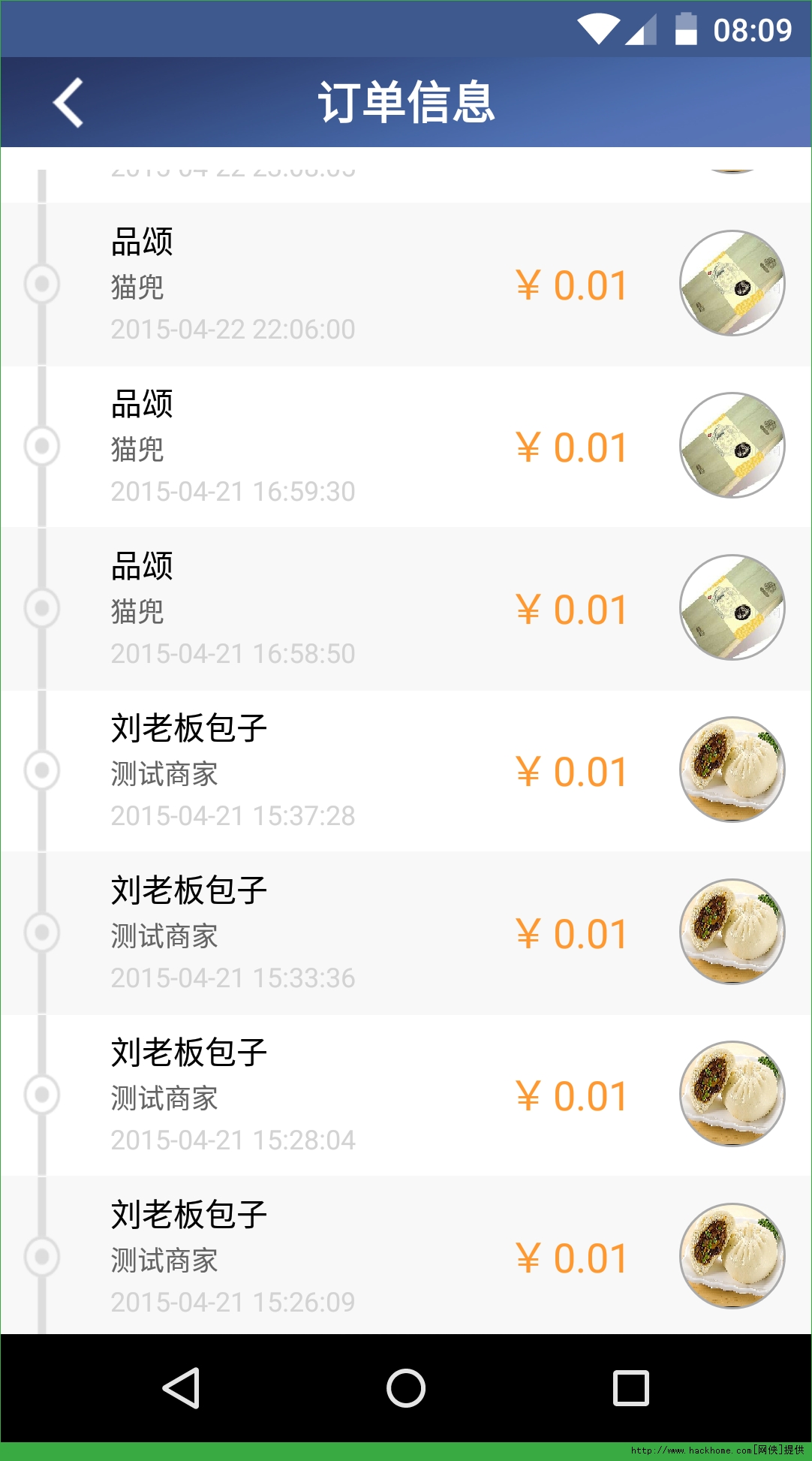Go back from the 订单信息 page
This screenshot has height=1461, width=812.
(x=68, y=103)
